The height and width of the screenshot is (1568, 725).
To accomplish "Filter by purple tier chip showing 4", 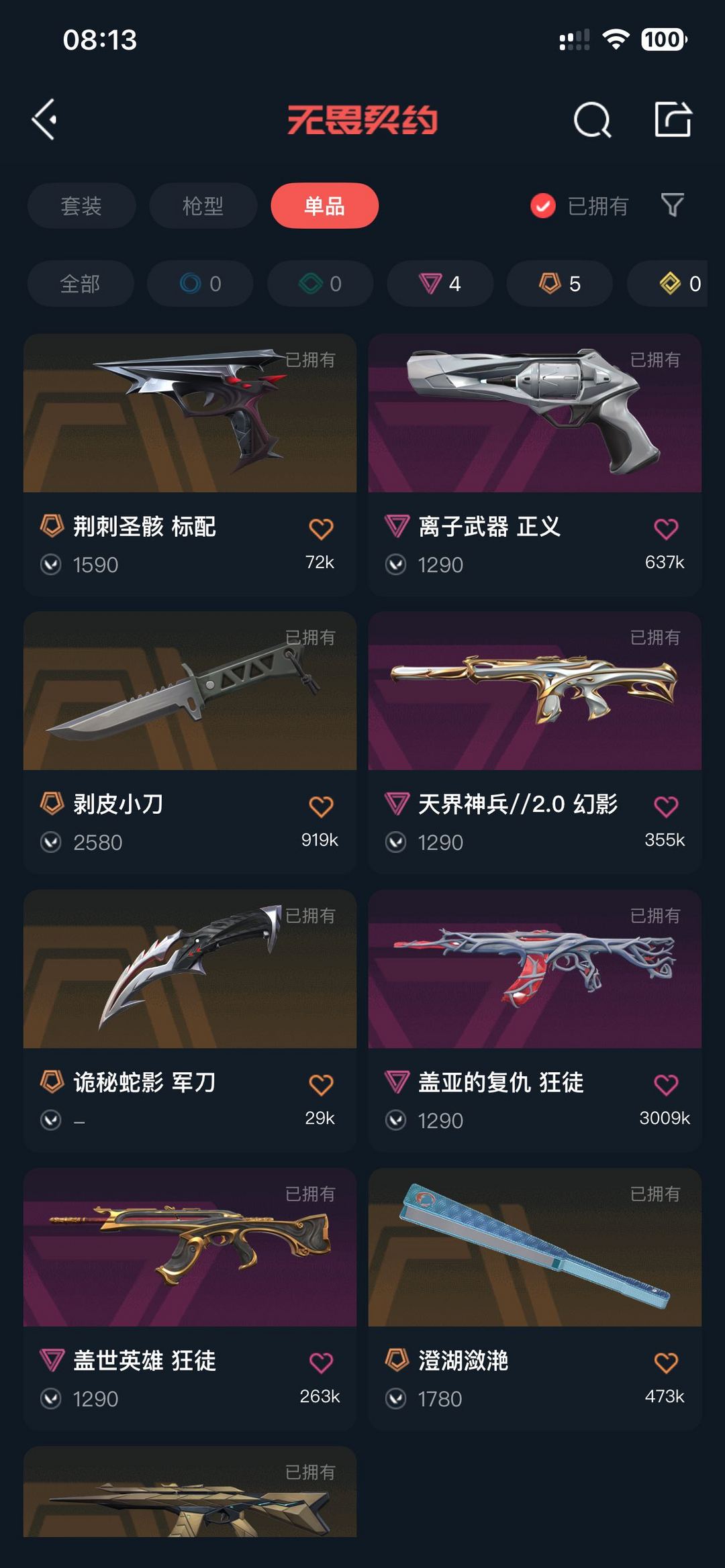I will (x=440, y=284).
